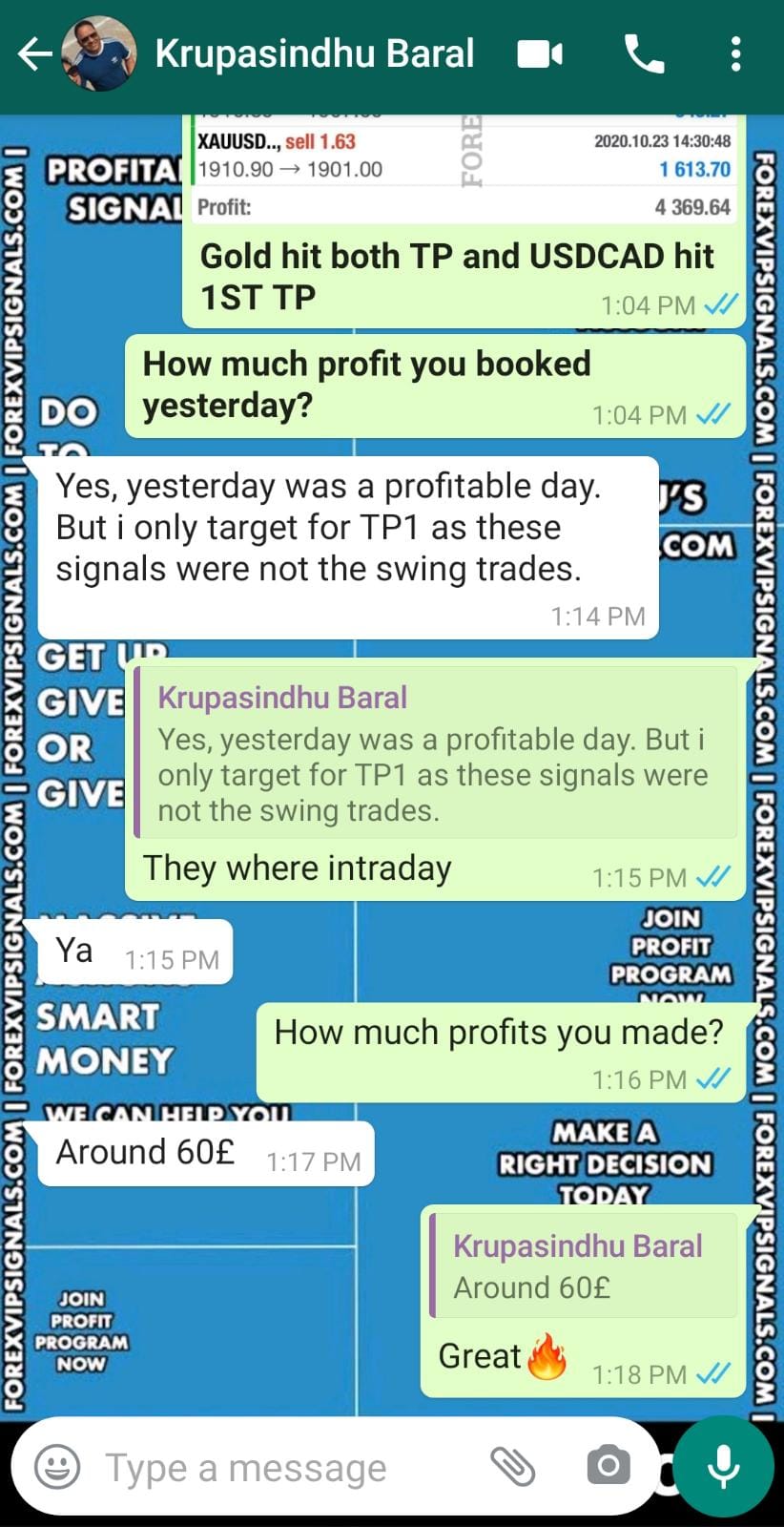Go back to the chat list
This screenshot has width=784, height=1527.
34,54
